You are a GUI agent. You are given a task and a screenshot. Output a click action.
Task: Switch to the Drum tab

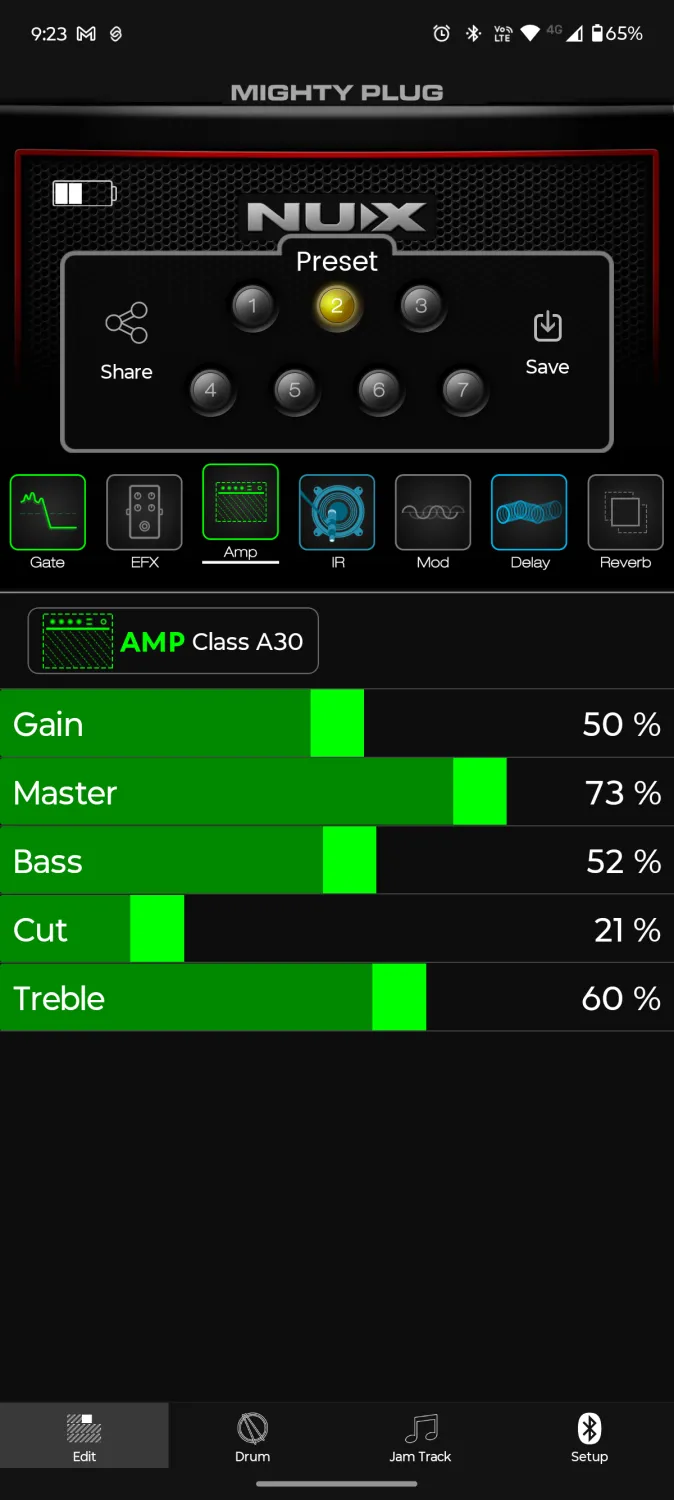(x=252, y=1438)
